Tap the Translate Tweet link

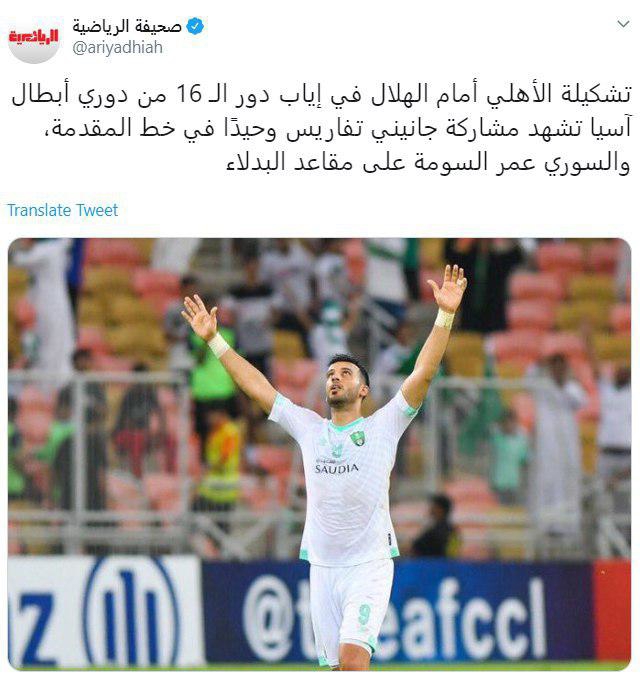coord(62,210)
